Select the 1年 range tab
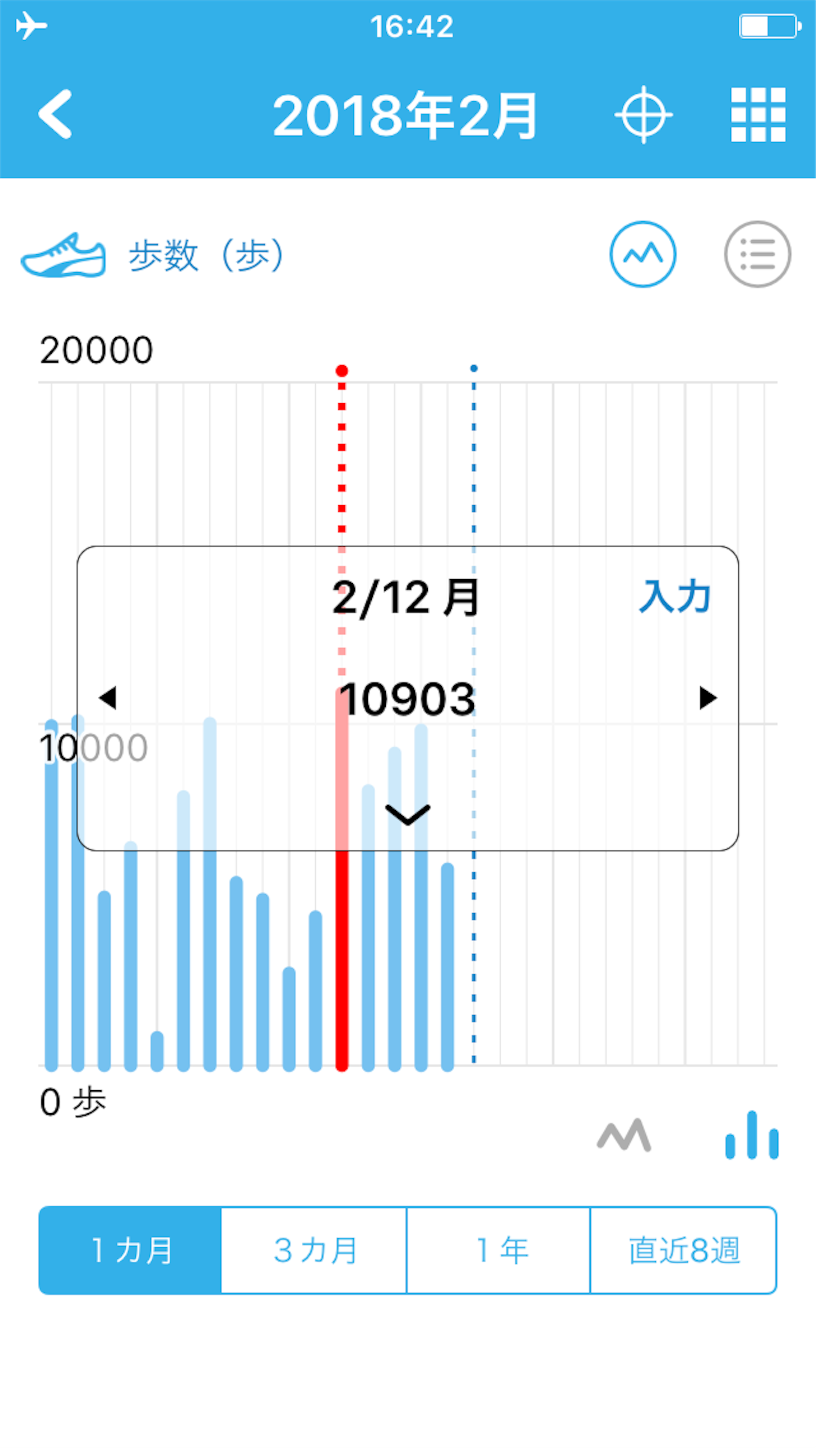The width and height of the screenshot is (816, 1448). (x=499, y=1250)
